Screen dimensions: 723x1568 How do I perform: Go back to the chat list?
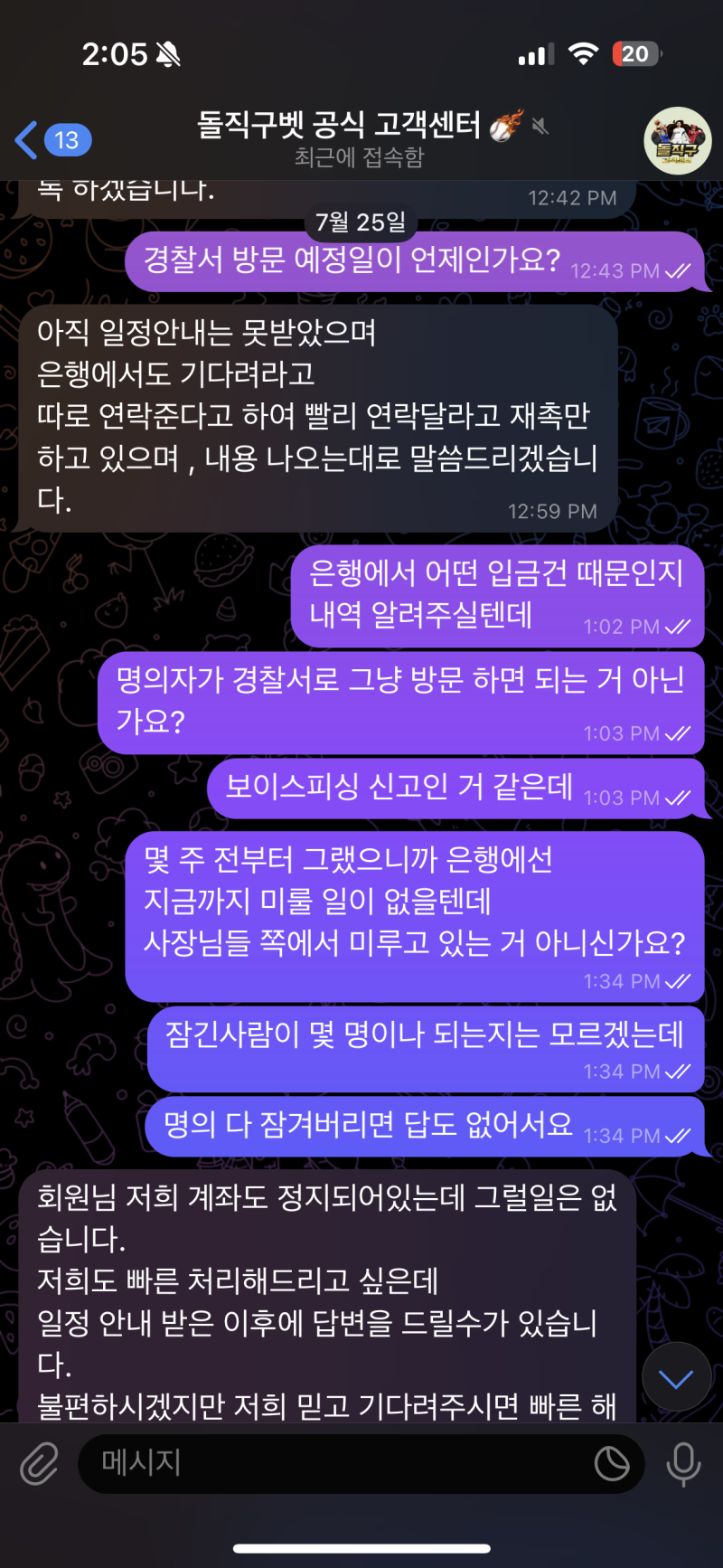coord(52,140)
